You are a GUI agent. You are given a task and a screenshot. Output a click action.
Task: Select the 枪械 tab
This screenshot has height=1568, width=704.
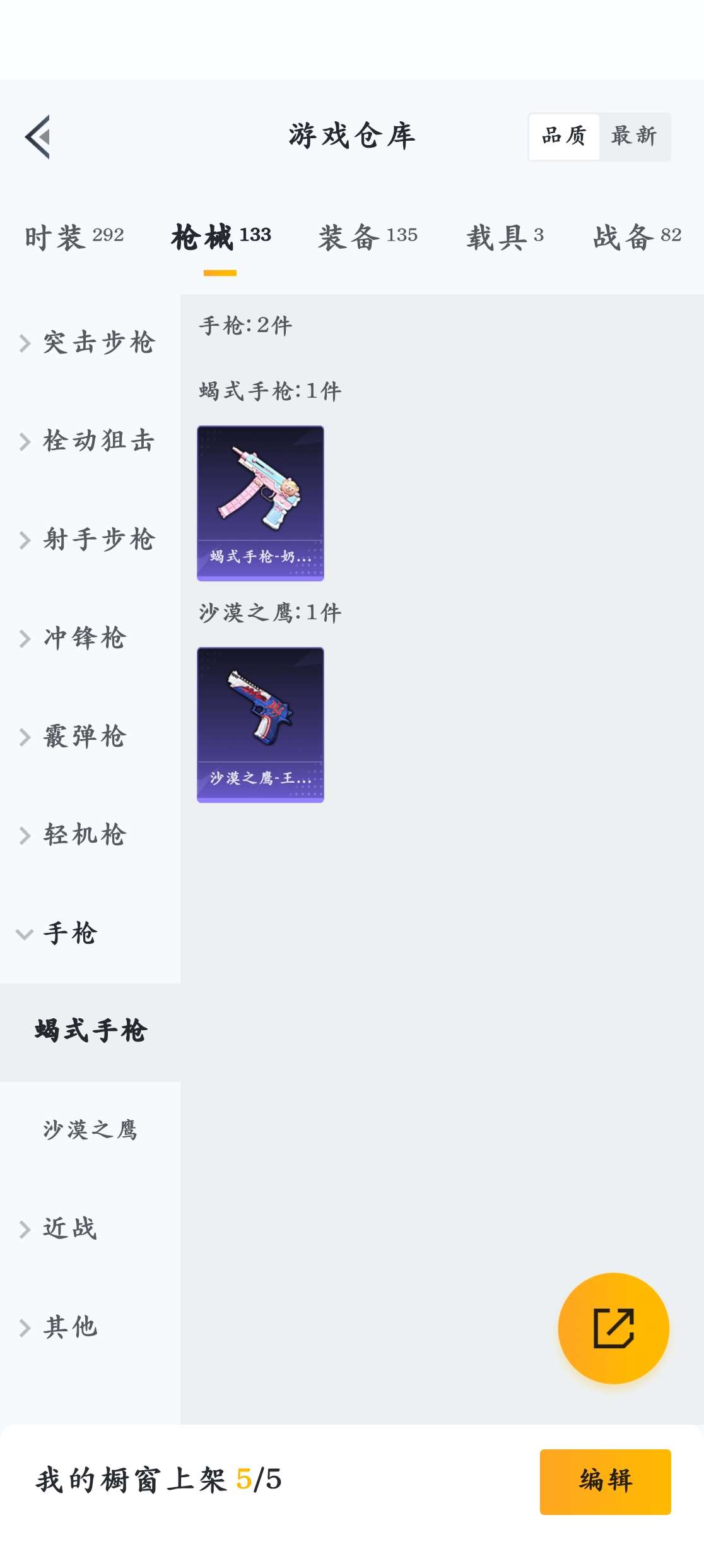pyautogui.click(x=221, y=237)
